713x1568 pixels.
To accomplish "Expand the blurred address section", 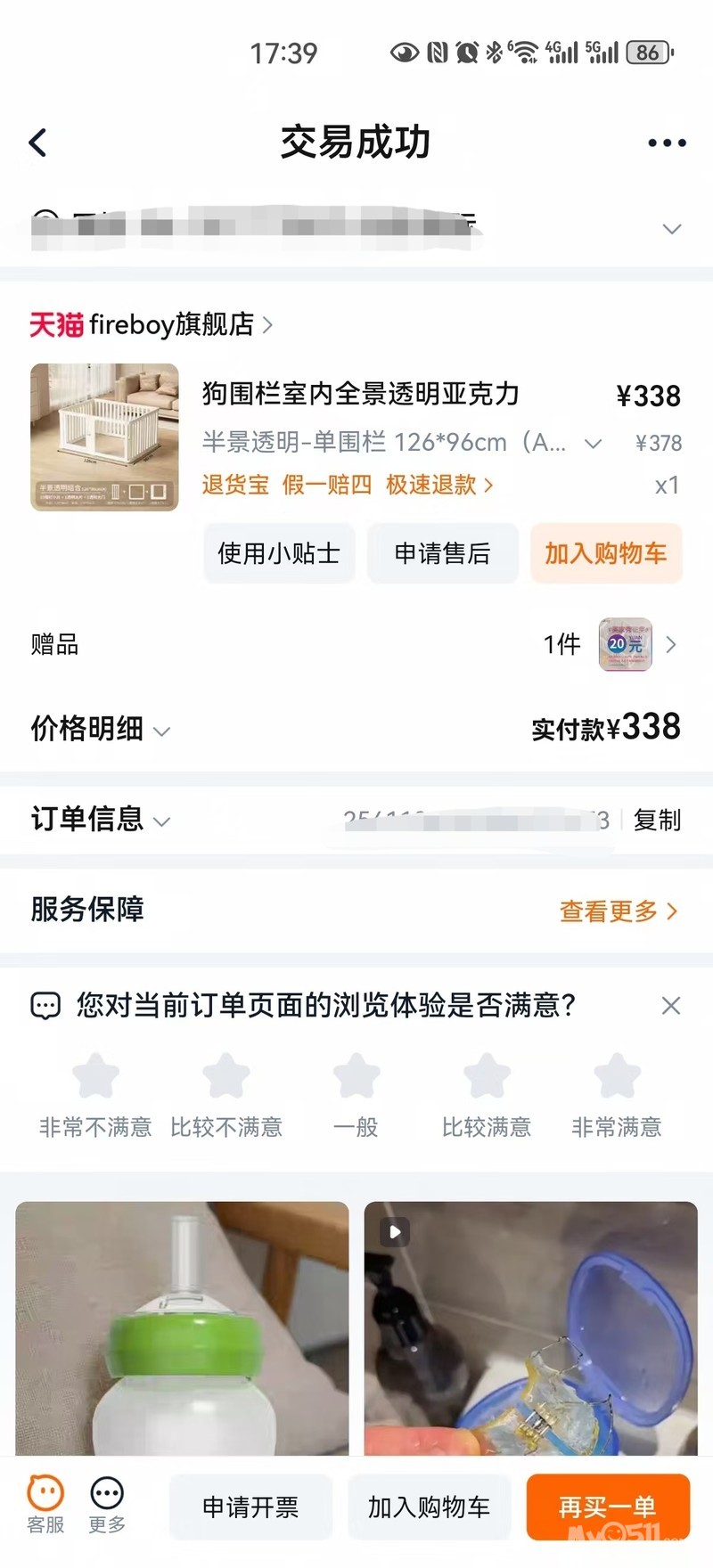I will 672,229.
